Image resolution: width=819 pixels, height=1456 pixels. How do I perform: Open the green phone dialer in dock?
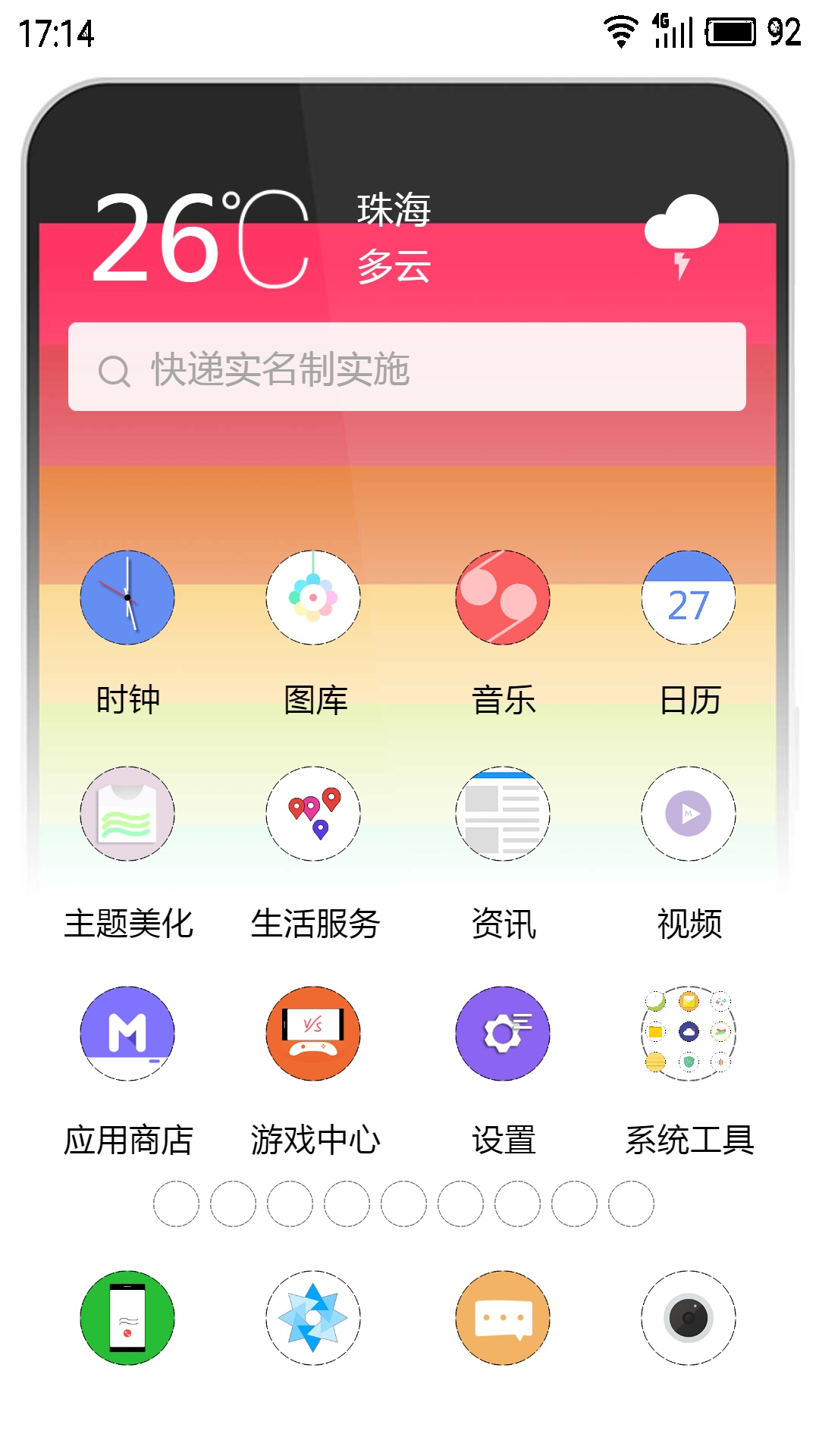(x=127, y=1318)
